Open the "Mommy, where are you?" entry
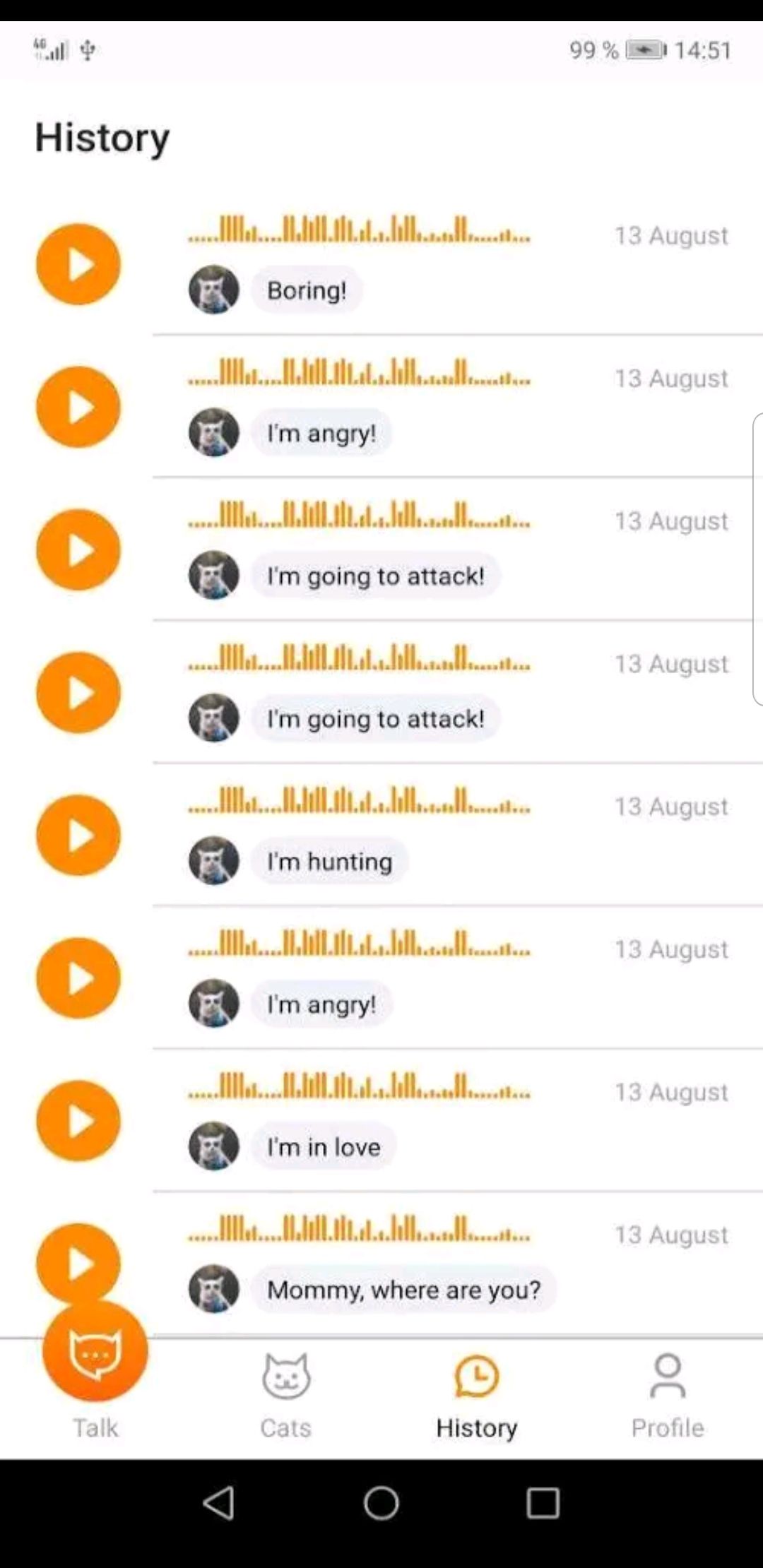The height and width of the screenshot is (1568, 763). [x=403, y=1290]
